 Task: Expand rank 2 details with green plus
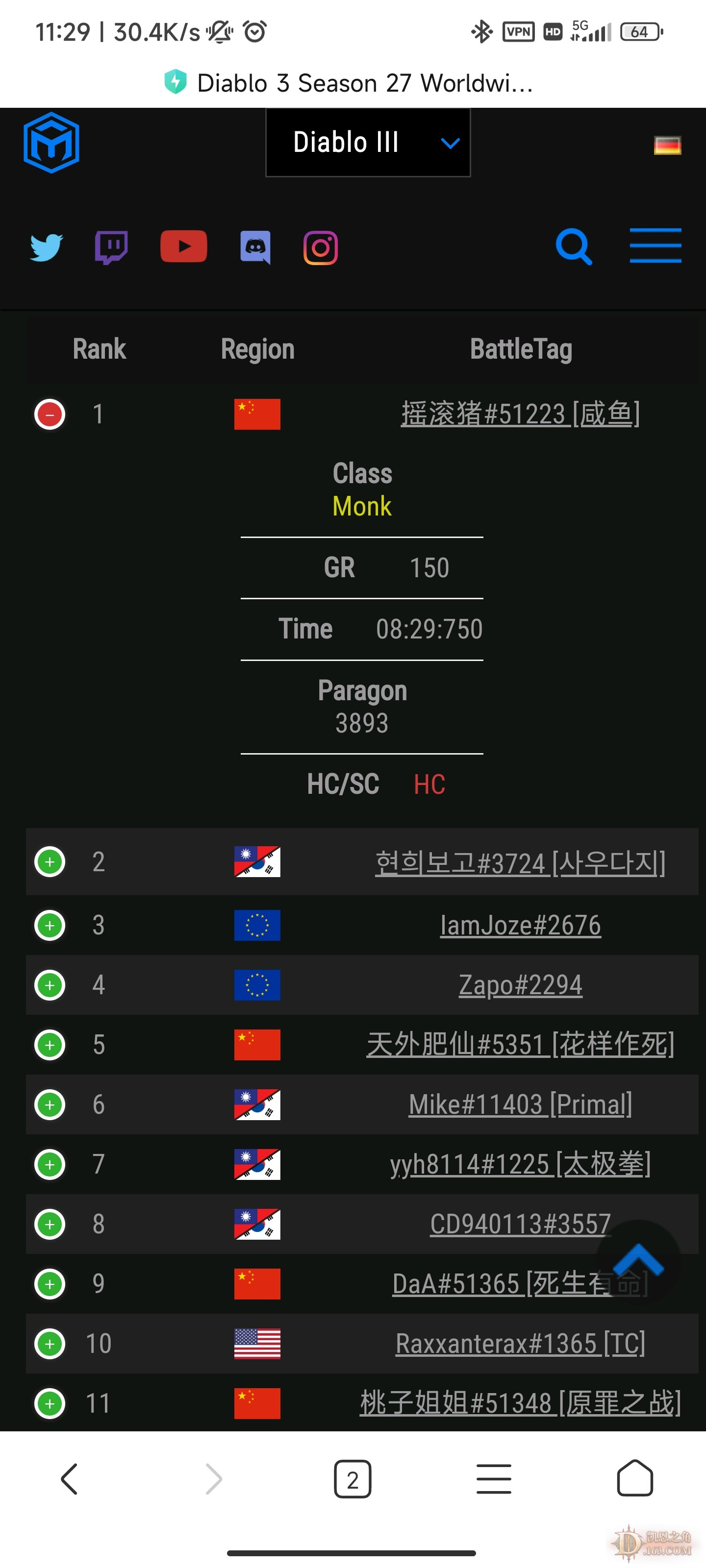(50, 862)
